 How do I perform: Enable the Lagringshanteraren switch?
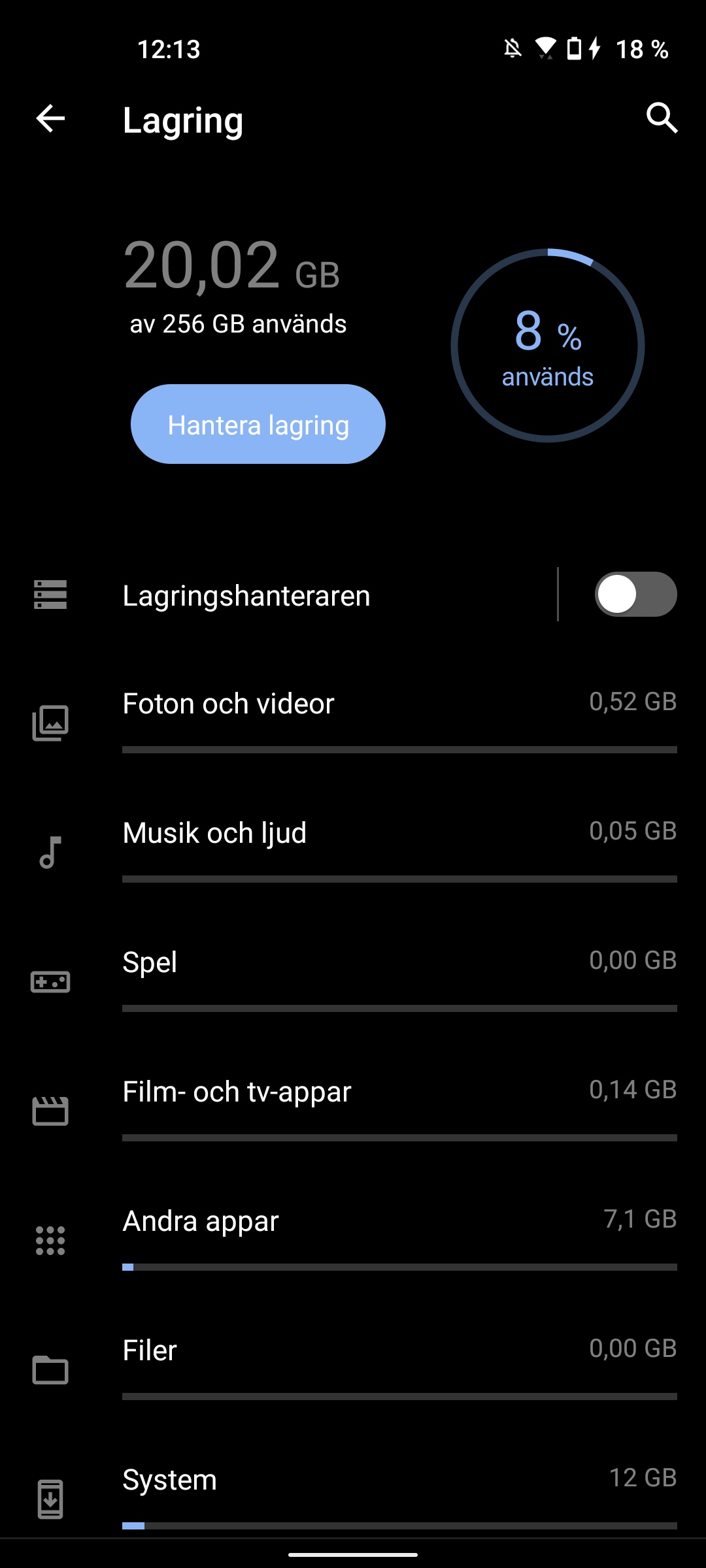click(635, 595)
